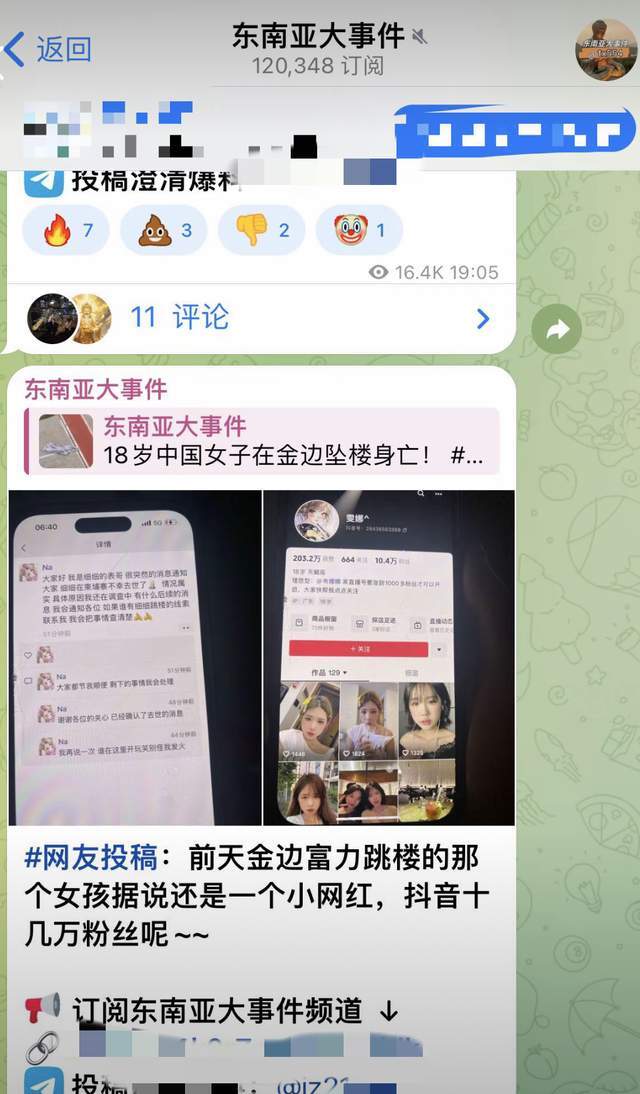Select the clown emoji reaction
The width and height of the screenshot is (640, 1094).
tap(359, 231)
